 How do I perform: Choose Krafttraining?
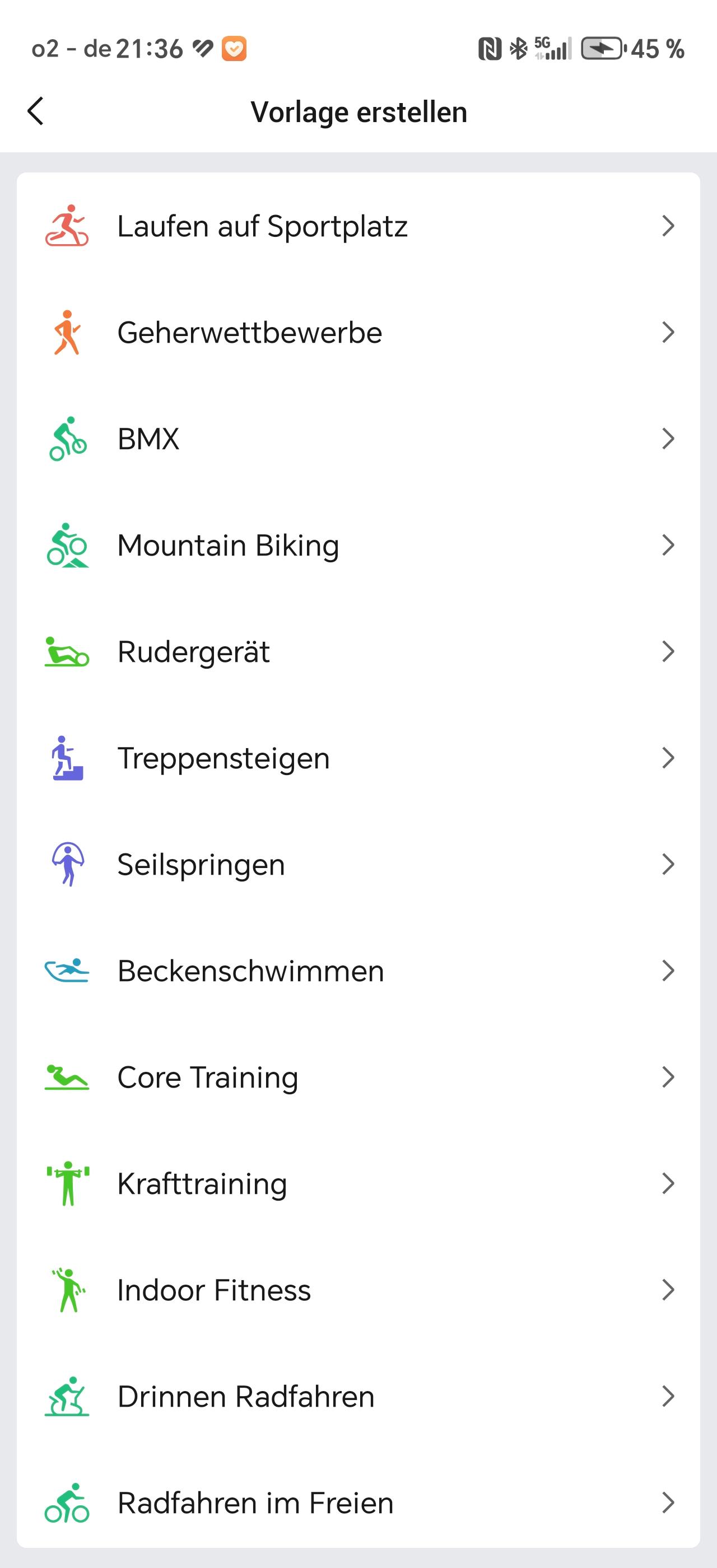358,1183
